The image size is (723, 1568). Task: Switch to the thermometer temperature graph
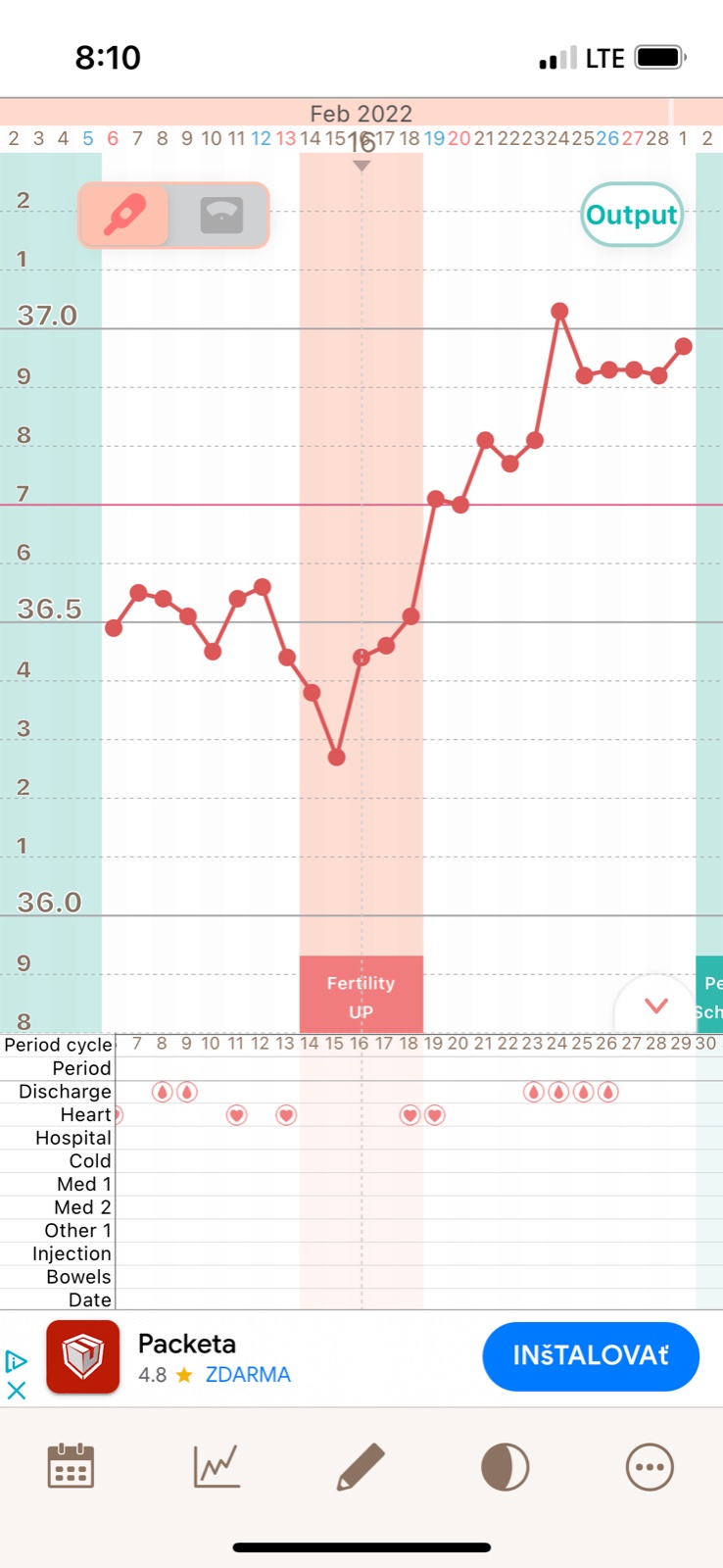125,215
